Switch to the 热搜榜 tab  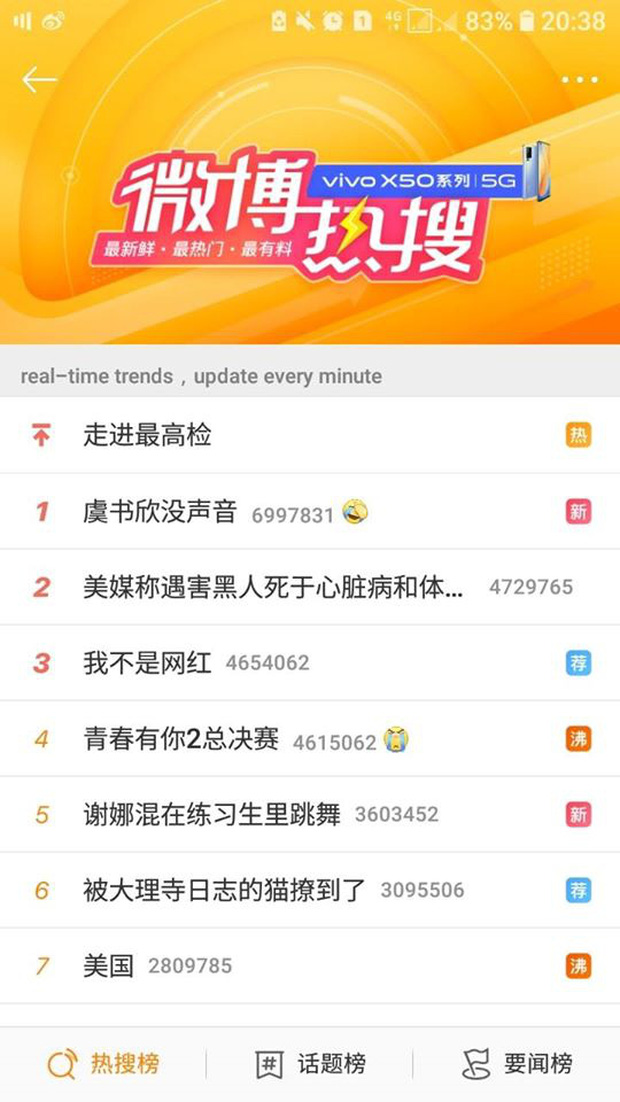[103, 1064]
